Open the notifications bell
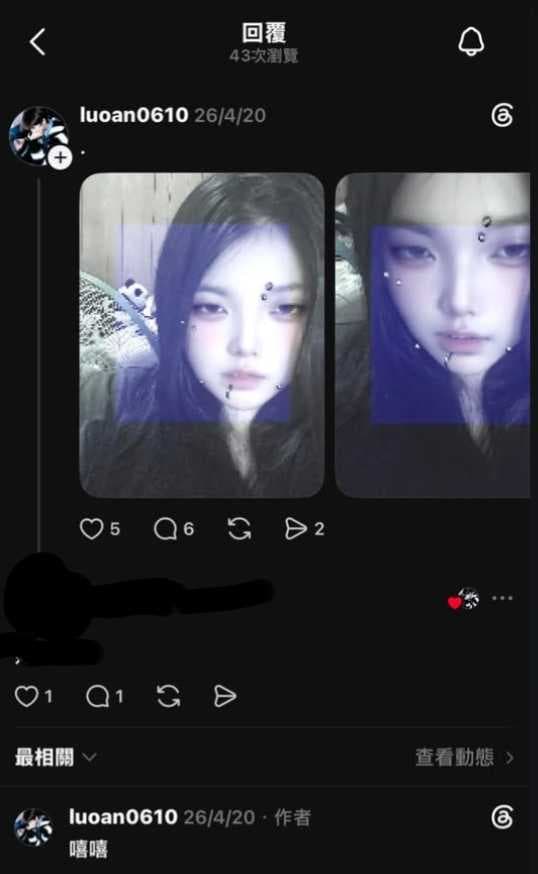 (471, 41)
